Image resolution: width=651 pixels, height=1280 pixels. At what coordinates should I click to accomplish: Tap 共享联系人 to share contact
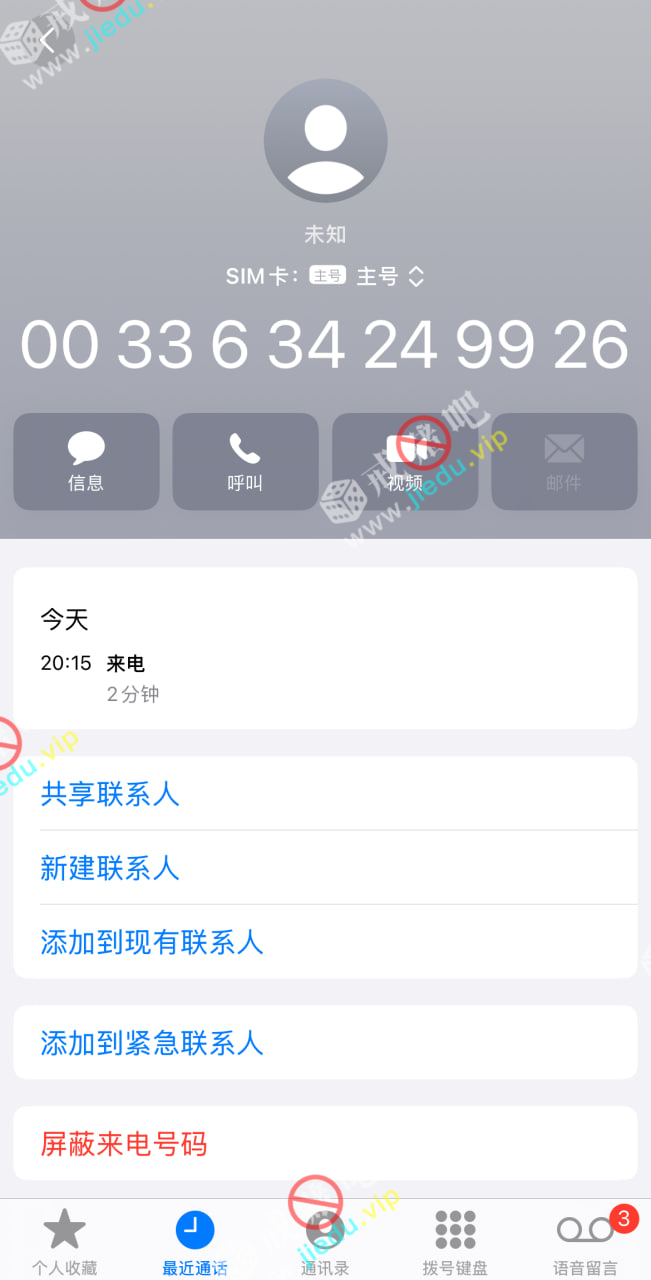110,794
